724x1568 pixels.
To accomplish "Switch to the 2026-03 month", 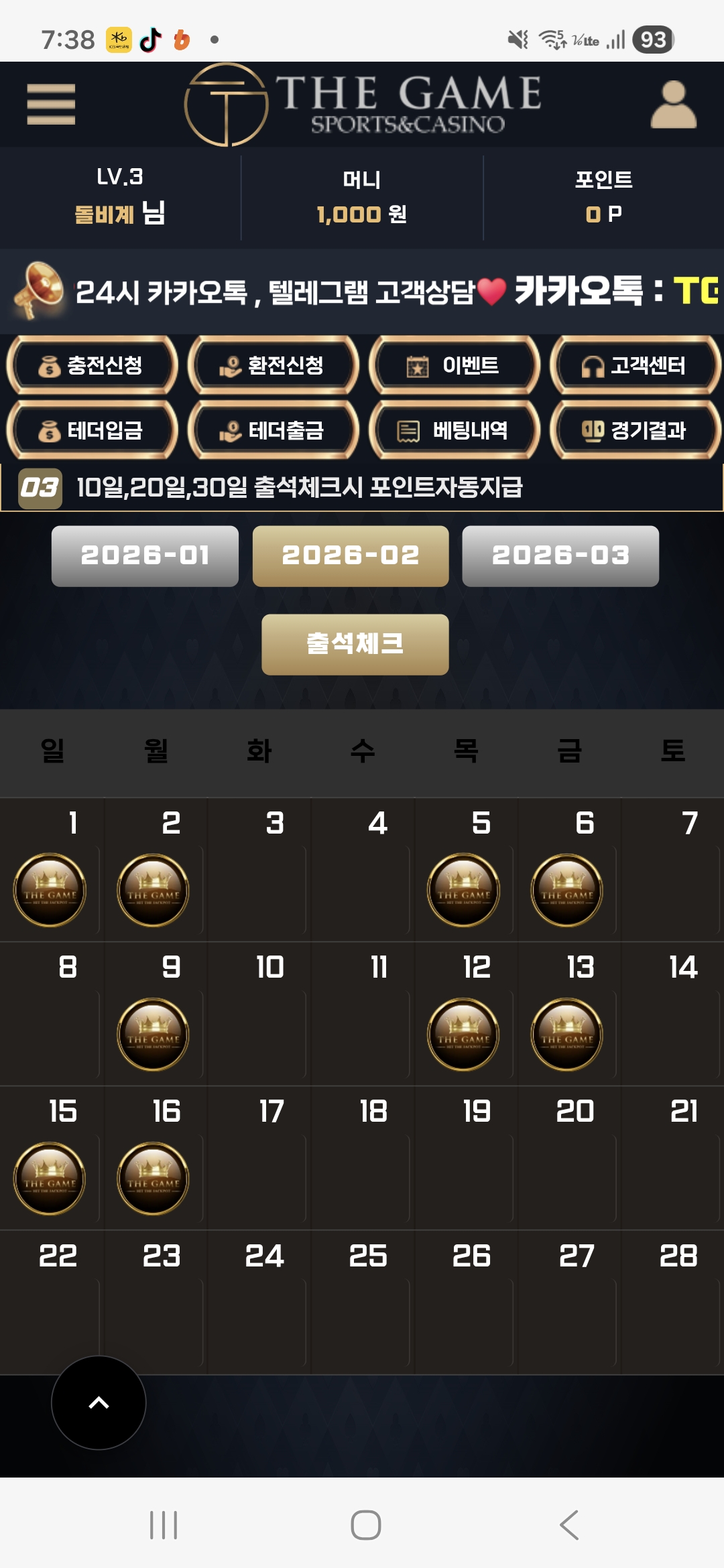I will (560, 556).
